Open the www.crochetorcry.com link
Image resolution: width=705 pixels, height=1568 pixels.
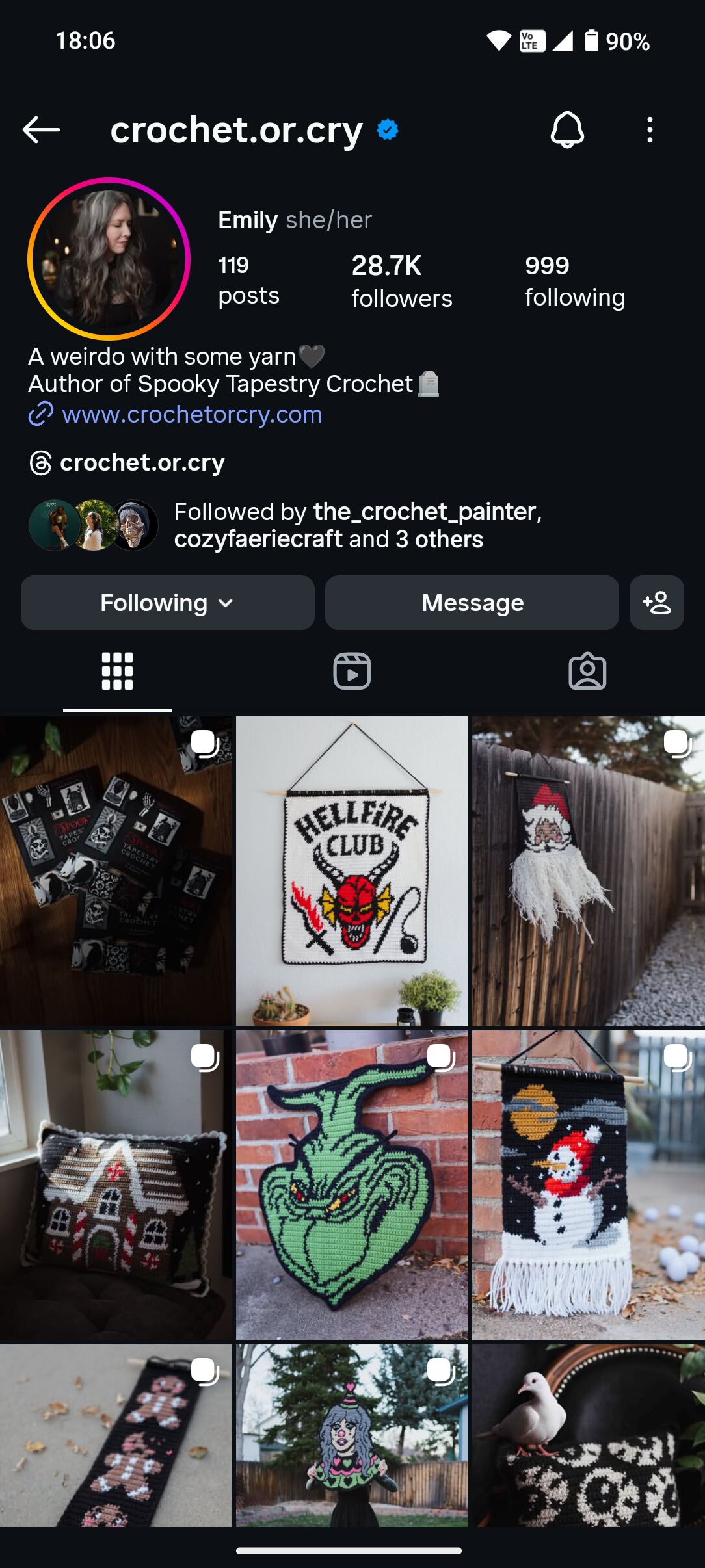point(191,415)
